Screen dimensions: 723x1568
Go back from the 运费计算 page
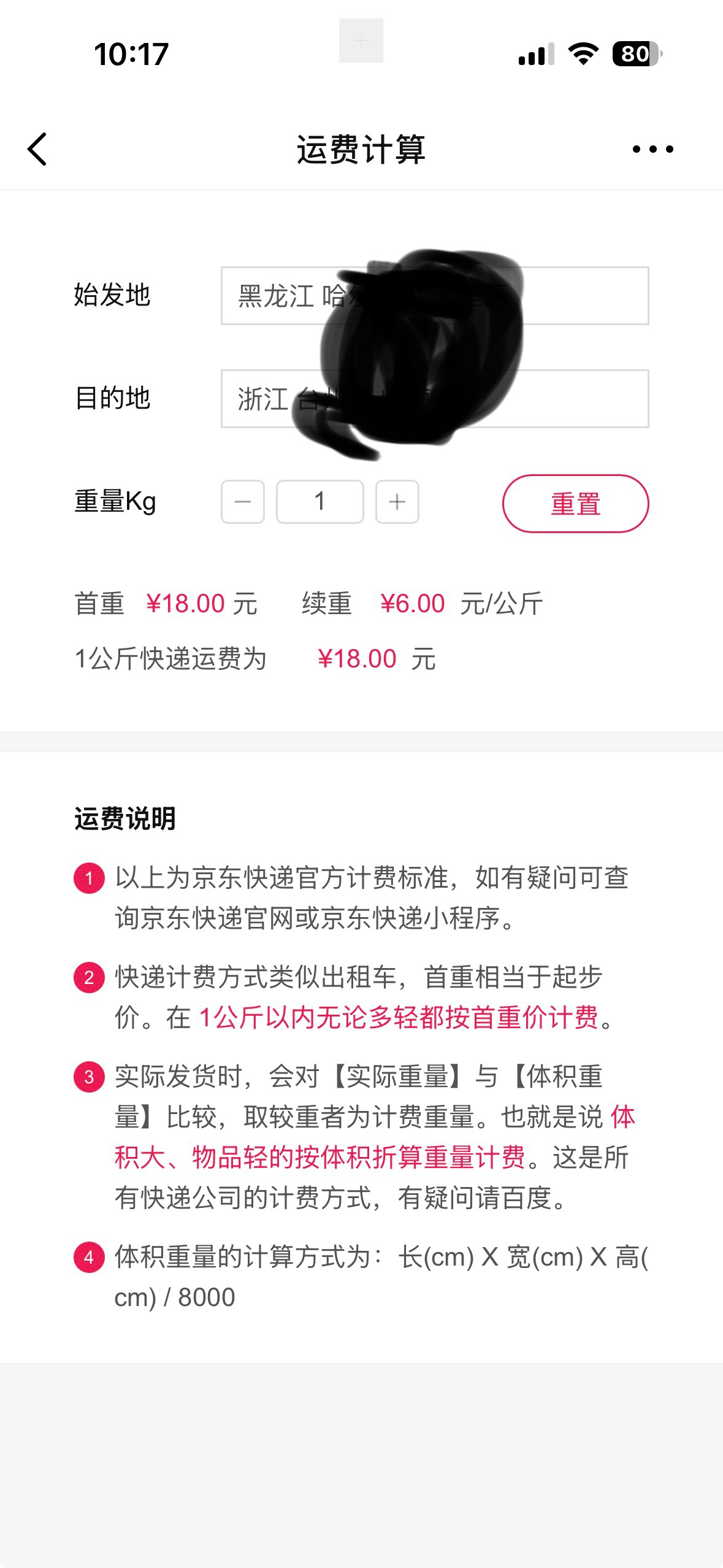pyautogui.click(x=37, y=149)
